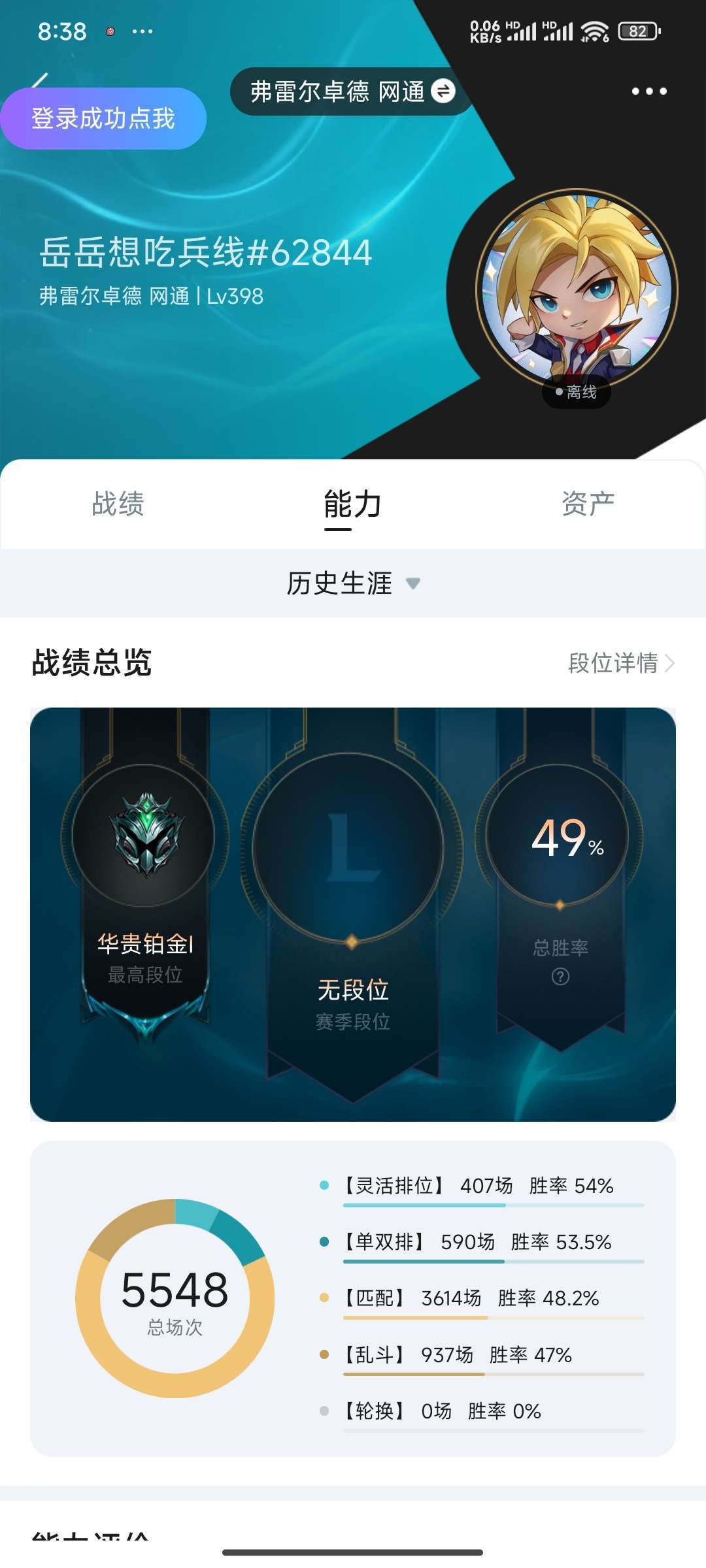Open 段位详情 rank details
The image size is (706, 1568).
(x=621, y=662)
